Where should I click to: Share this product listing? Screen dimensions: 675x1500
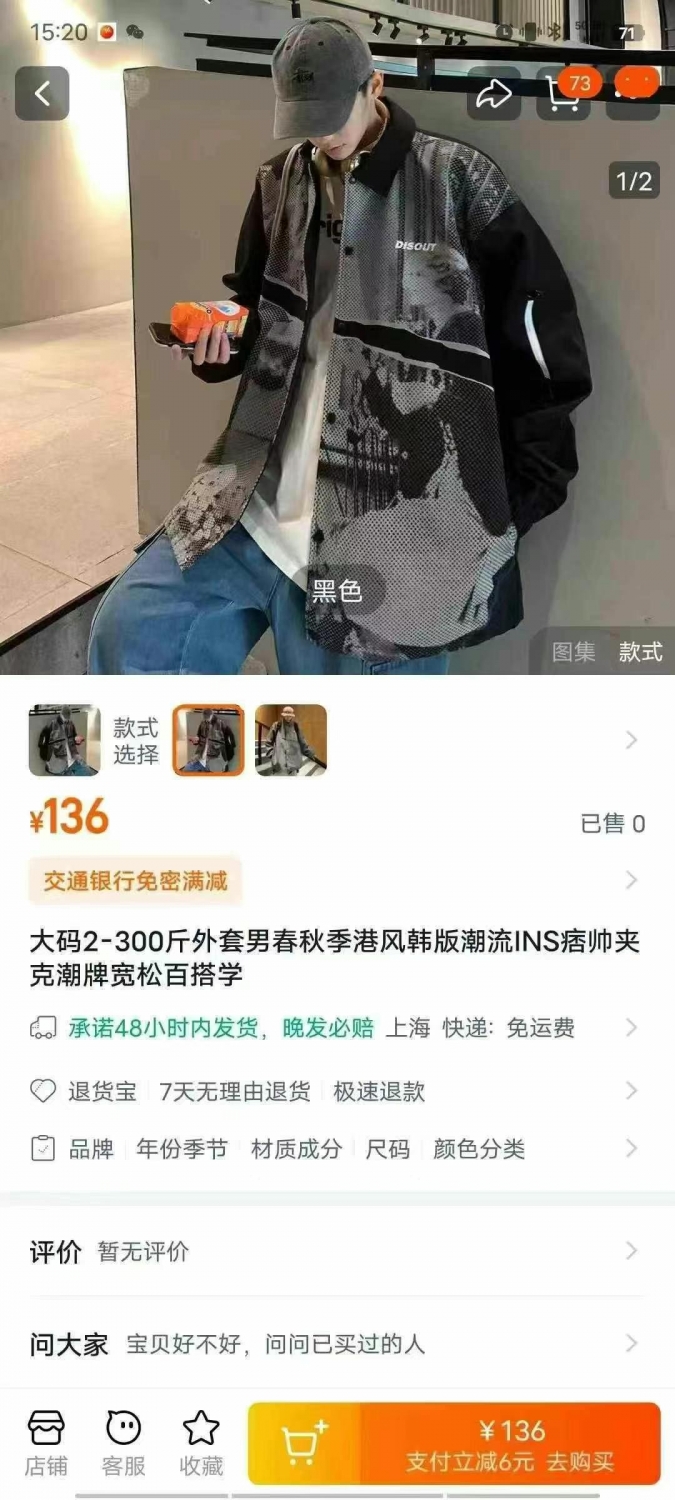[493, 94]
